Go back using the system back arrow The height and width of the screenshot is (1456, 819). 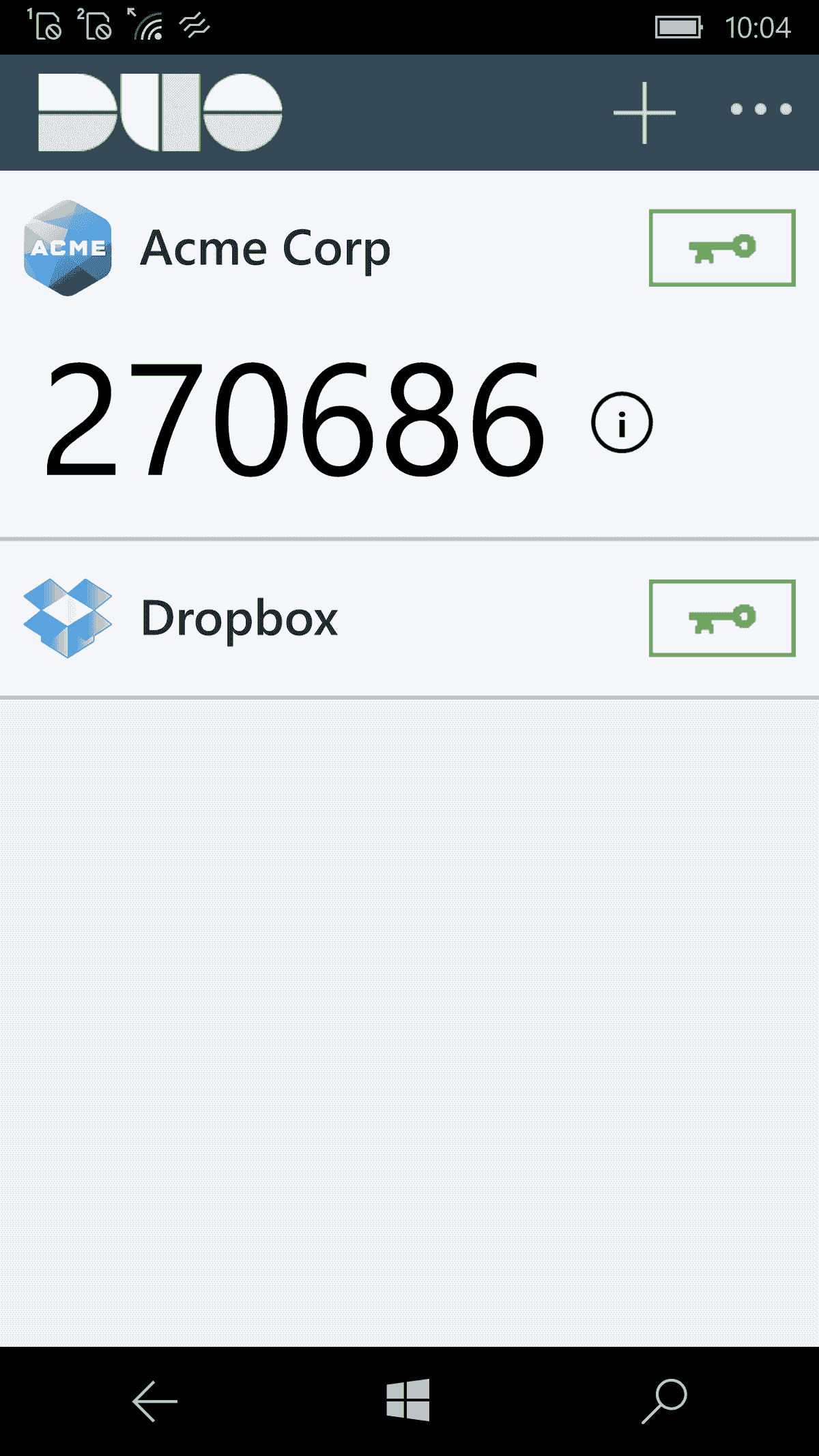[x=155, y=1401]
